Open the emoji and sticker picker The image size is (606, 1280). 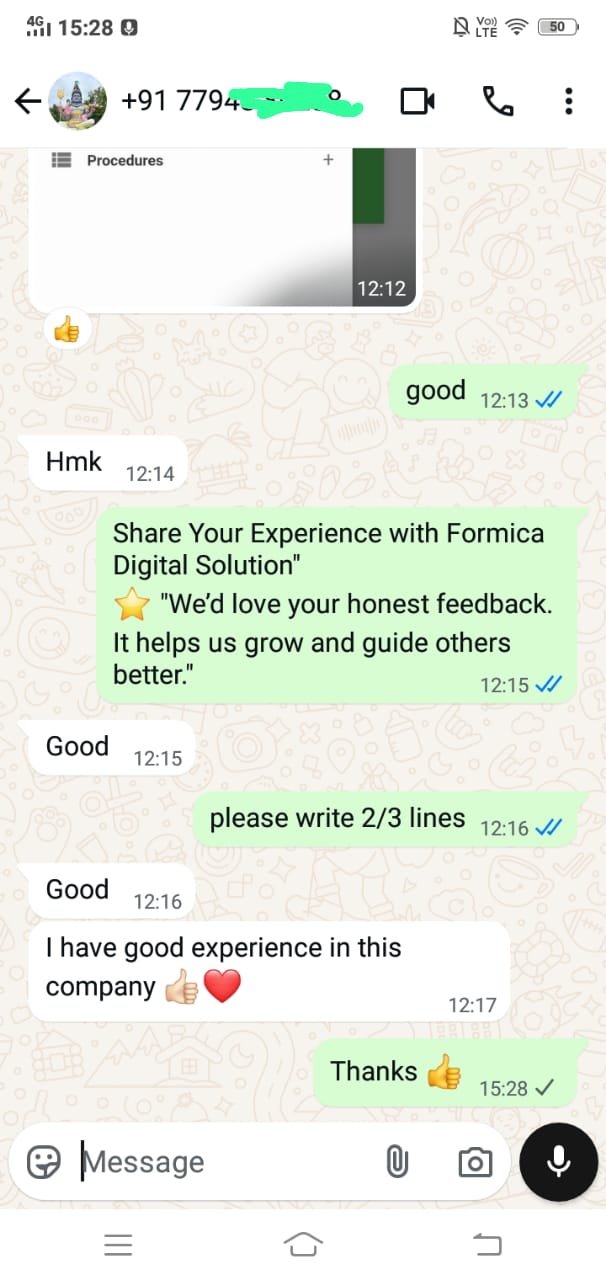[43, 1162]
